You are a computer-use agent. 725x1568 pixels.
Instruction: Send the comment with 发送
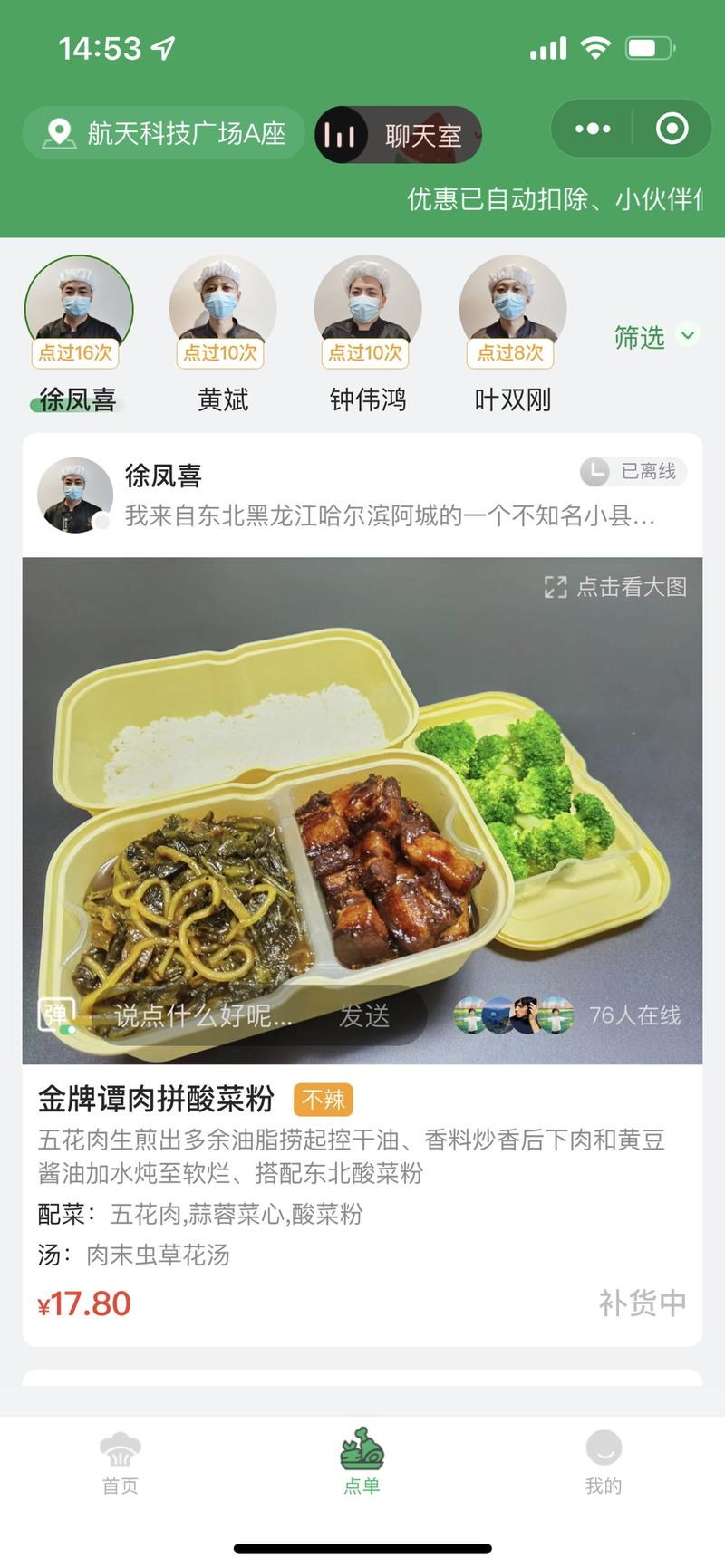tap(364, 1016)
